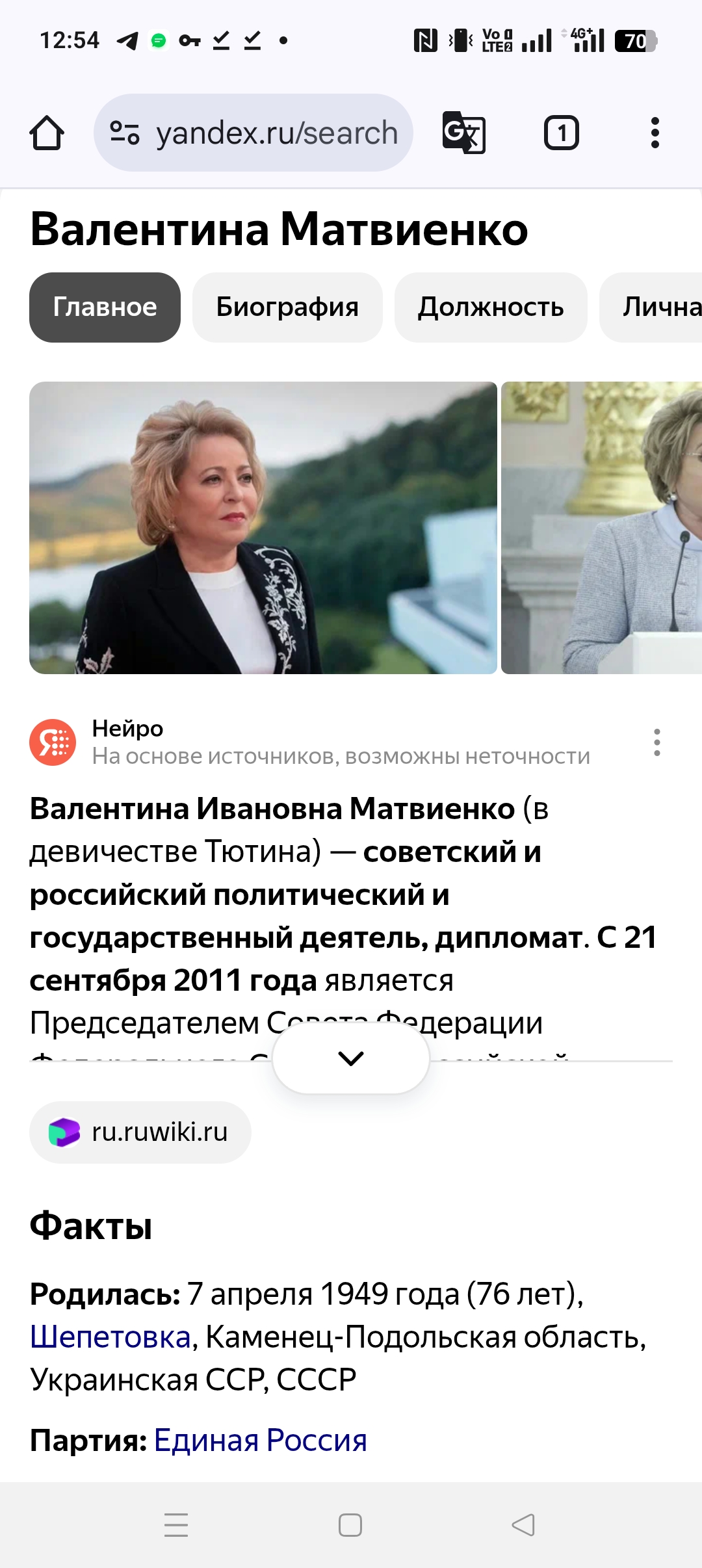The image size is (702, 1568).
Task: Tap the yandex.ru/search address bar
Action: [x=253, y=133]
